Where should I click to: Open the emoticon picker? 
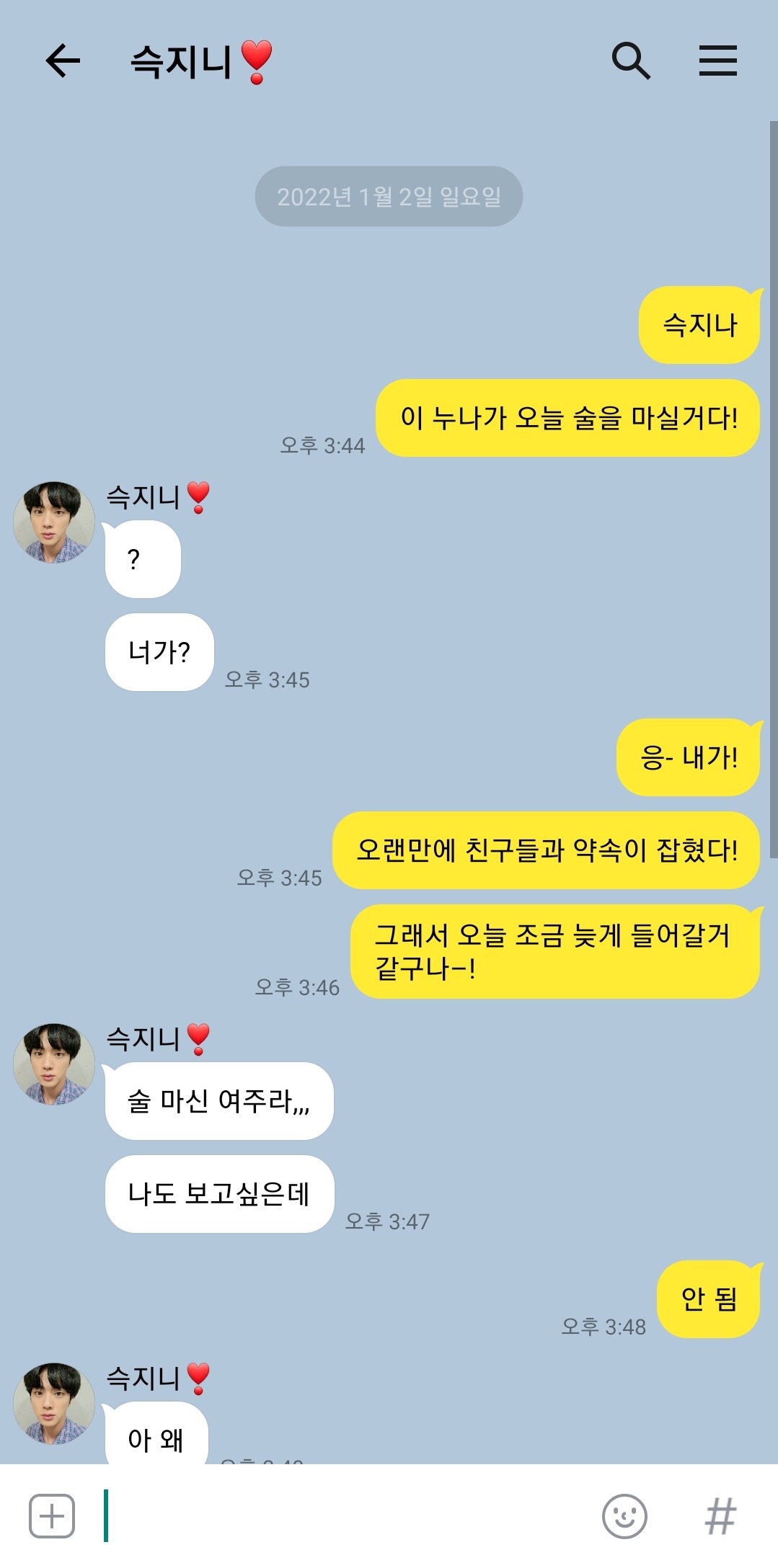[624, 1516]
